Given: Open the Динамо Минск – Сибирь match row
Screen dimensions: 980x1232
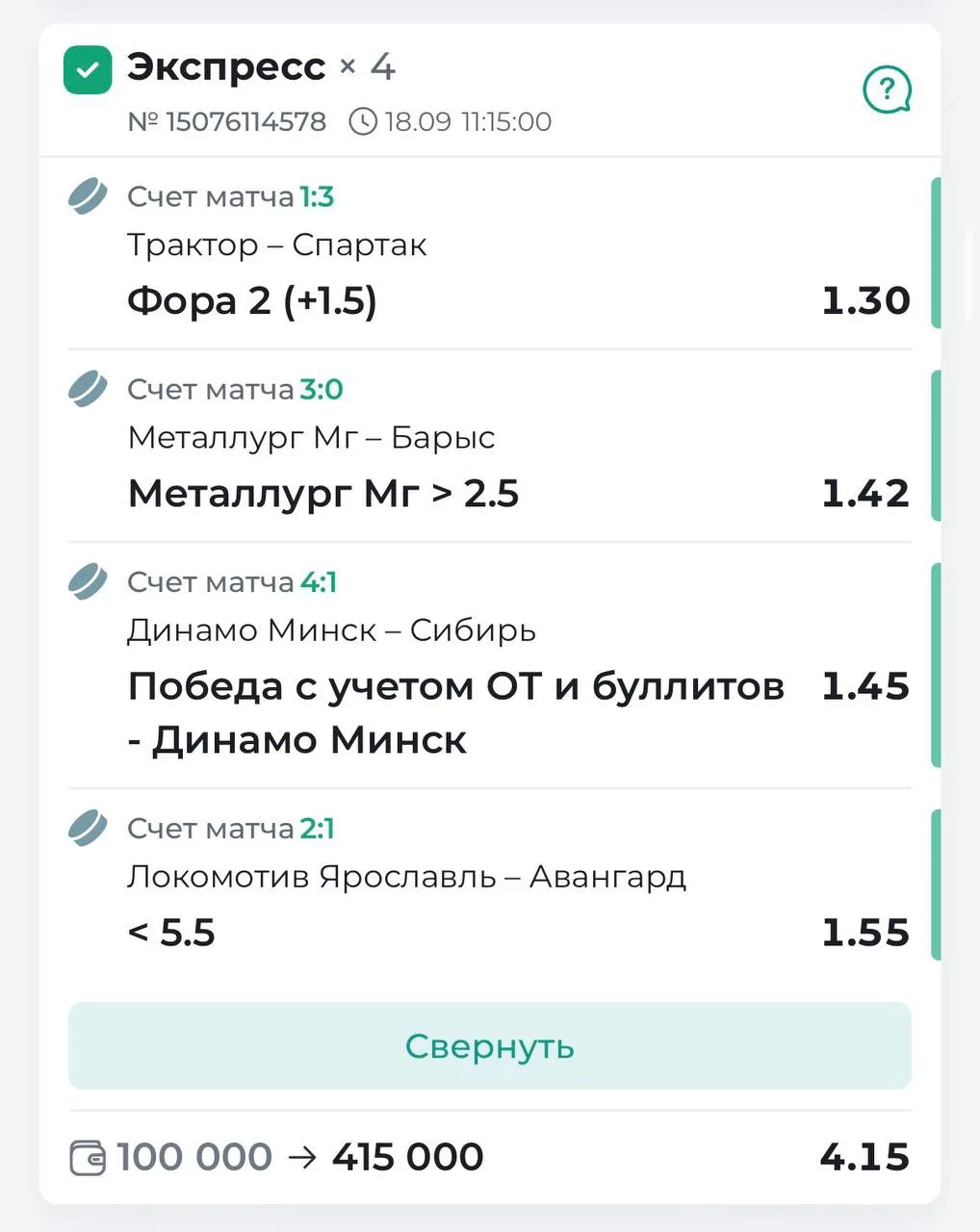Looking at the screenshot, I should tap(490, 665).
